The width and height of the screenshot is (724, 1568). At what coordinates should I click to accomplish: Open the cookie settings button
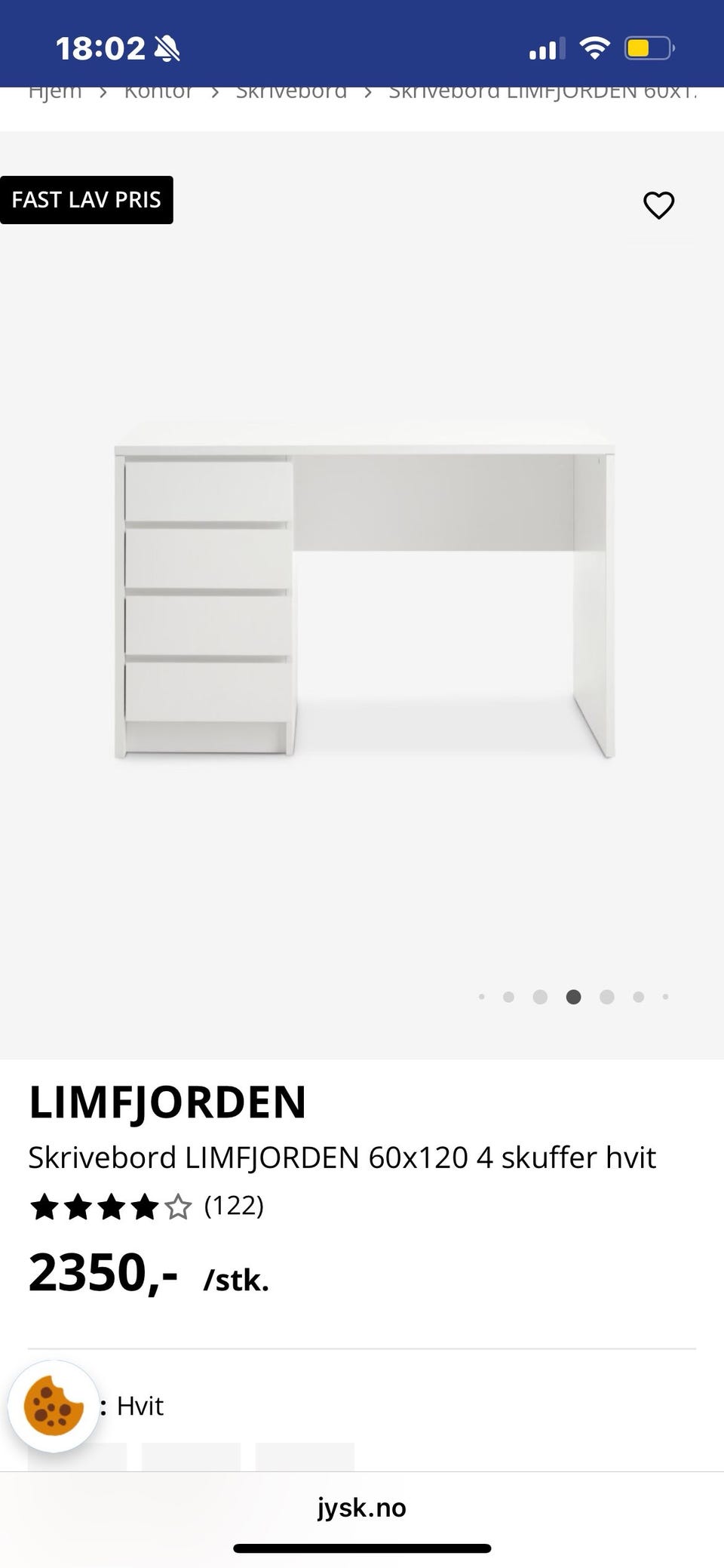(x=54, y=1407)
